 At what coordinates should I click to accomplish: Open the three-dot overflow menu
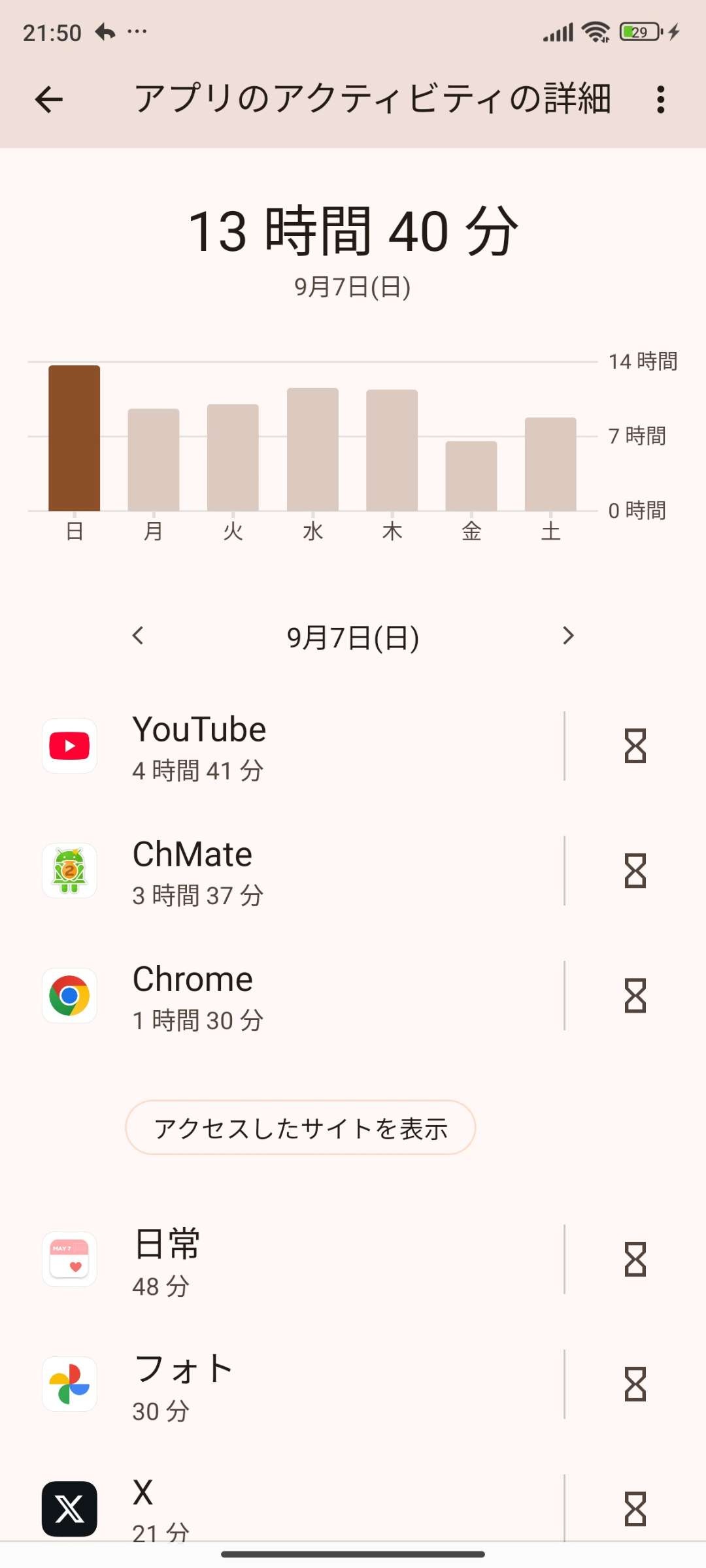pyautogui.click(x=660, y=100)
